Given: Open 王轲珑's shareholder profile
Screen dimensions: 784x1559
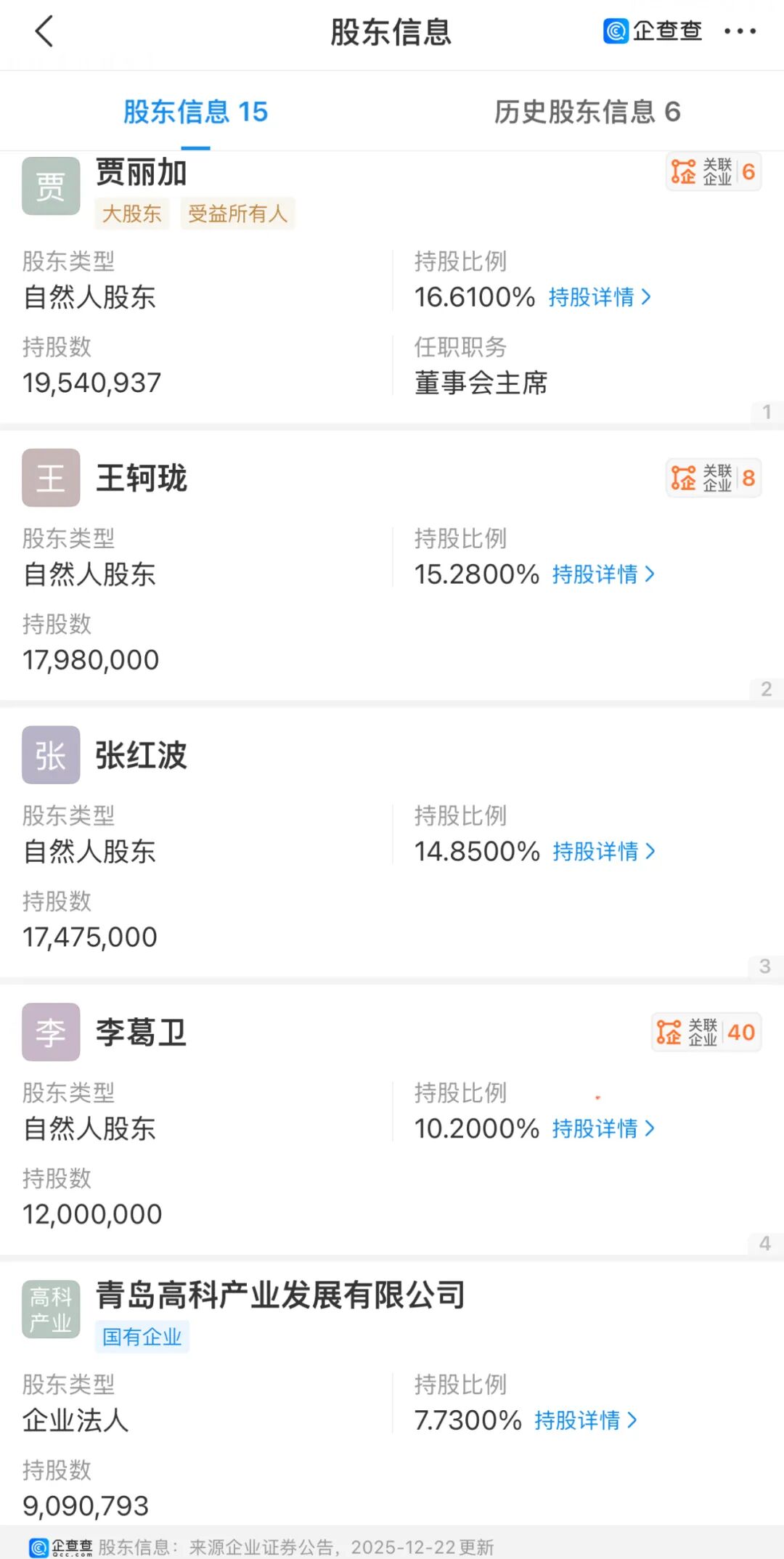Looking at the screenshot, I should click(142, 479).
